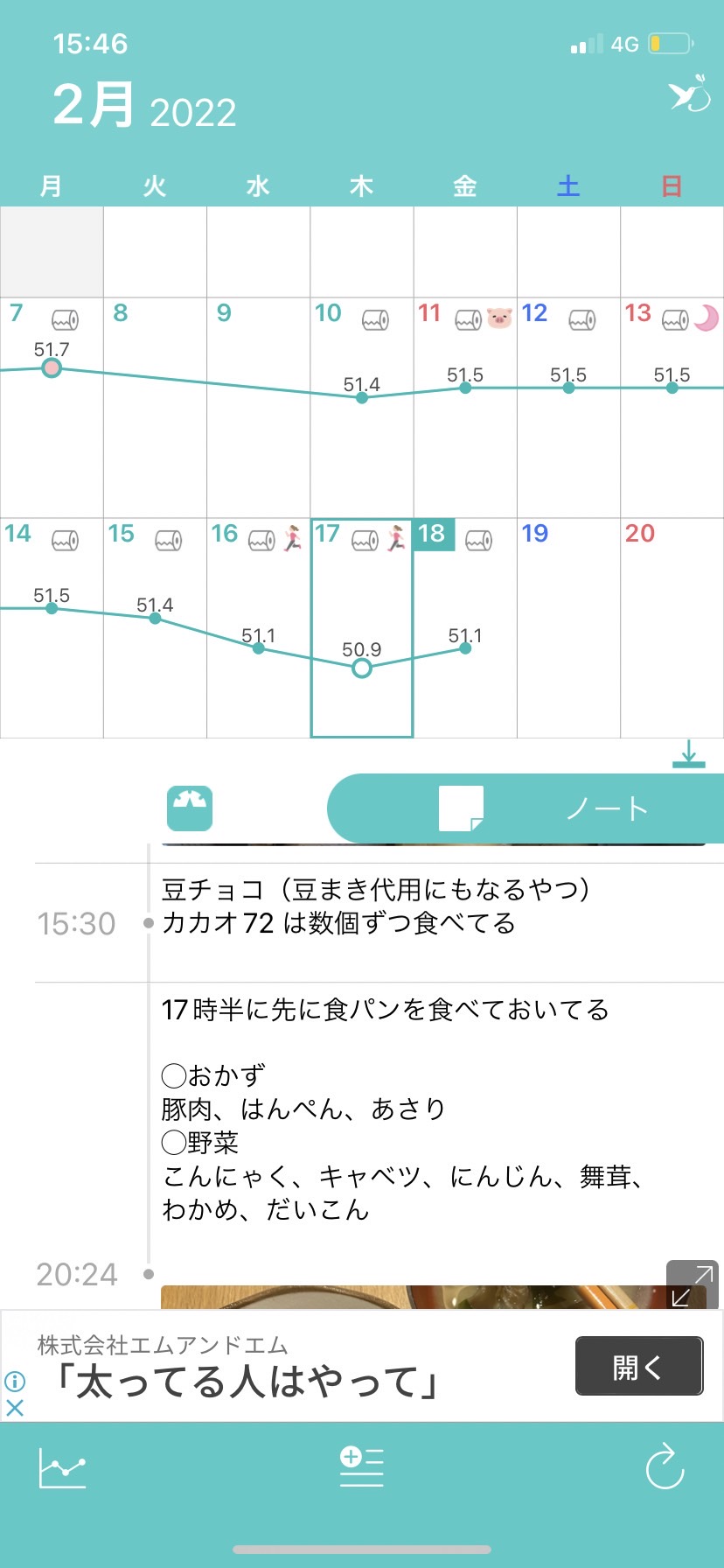Tap the refresh icon in bottom bar
The image size is (724, 1568).
pos(664,1466)
